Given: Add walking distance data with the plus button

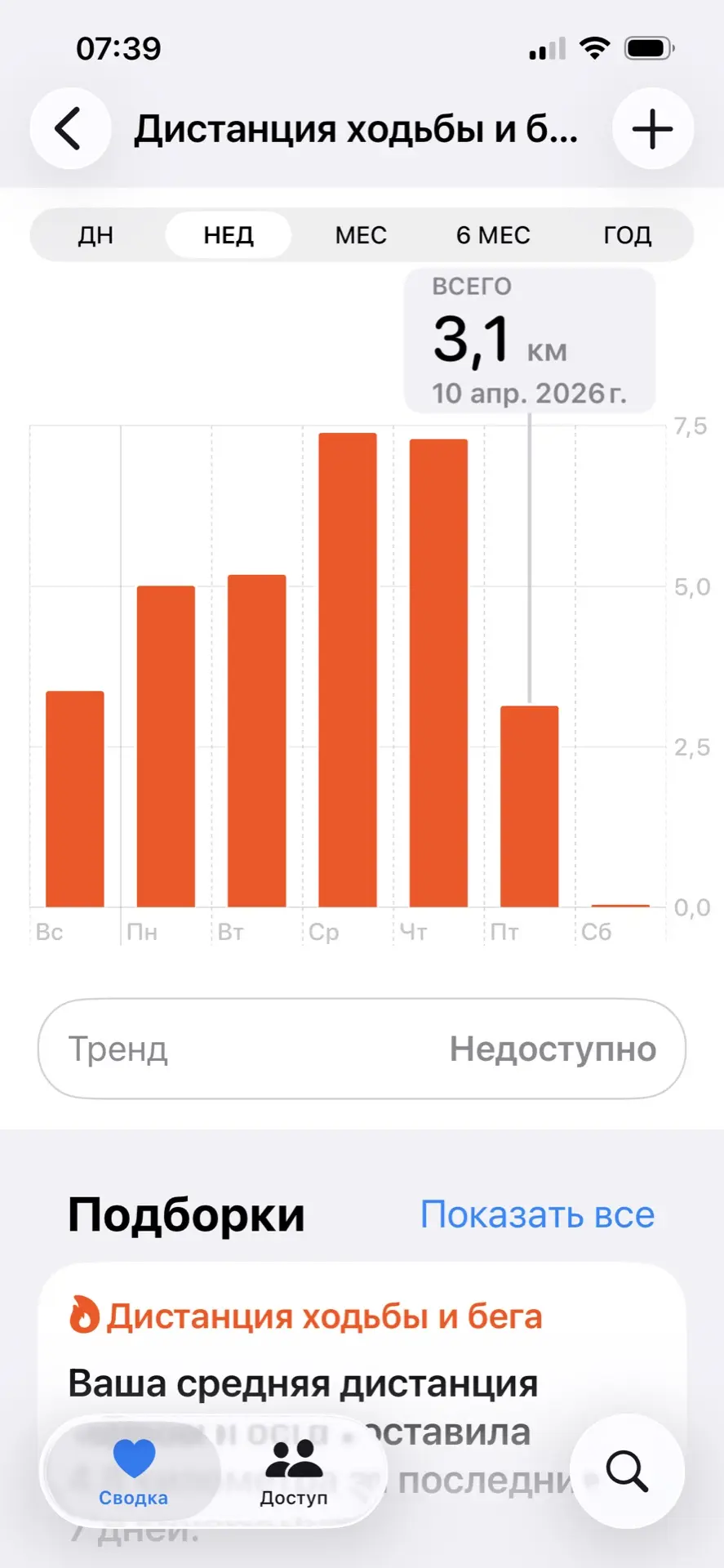Looking at the screenshot, I should pos(652,129).
